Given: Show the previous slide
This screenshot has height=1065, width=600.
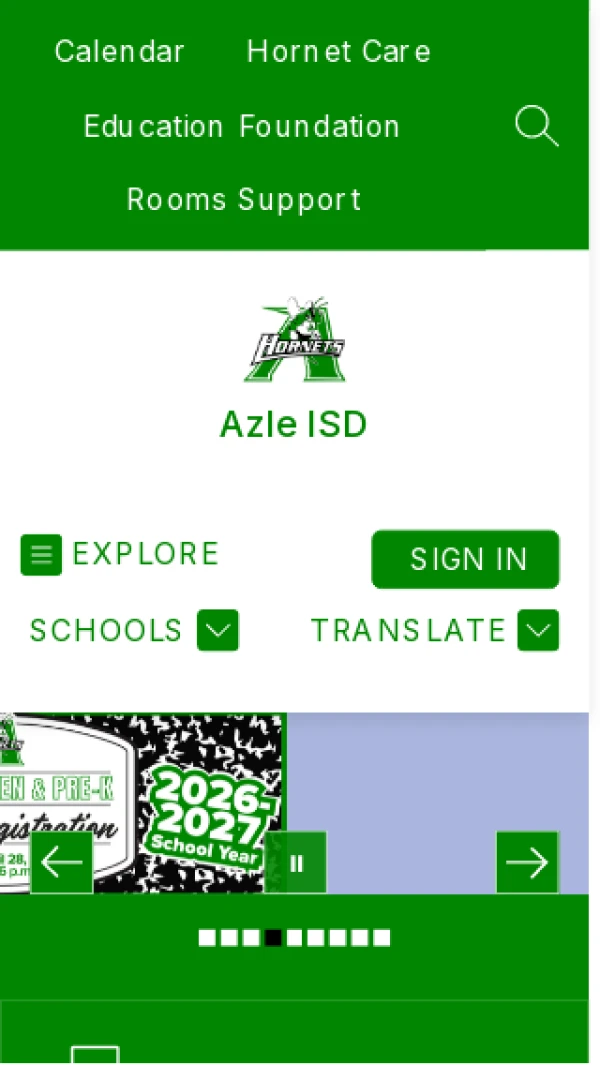Looking at the screenshot, I should point(61,862).
